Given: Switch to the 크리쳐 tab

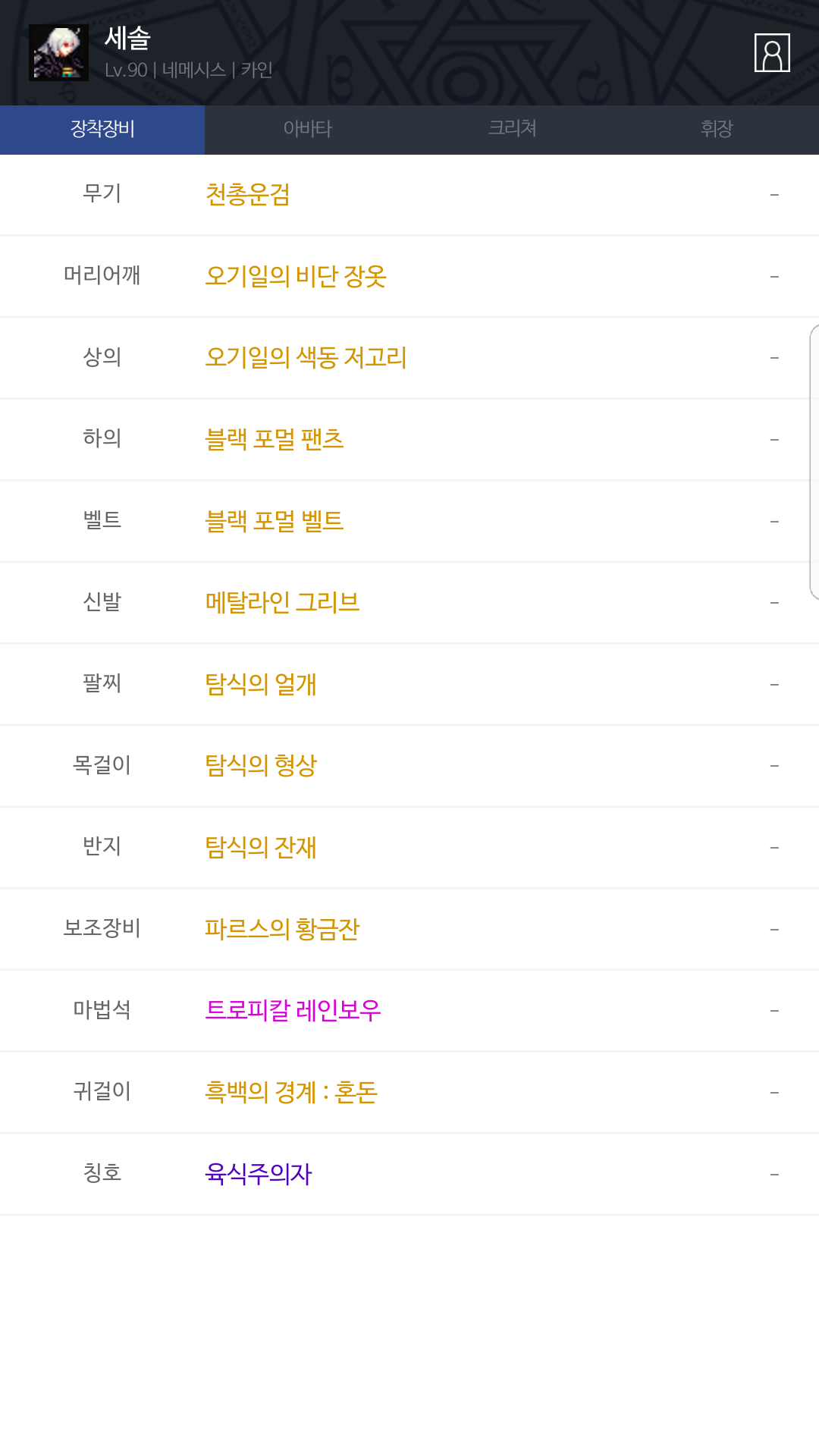Looking at the screenshot, I should coord(512,129).
